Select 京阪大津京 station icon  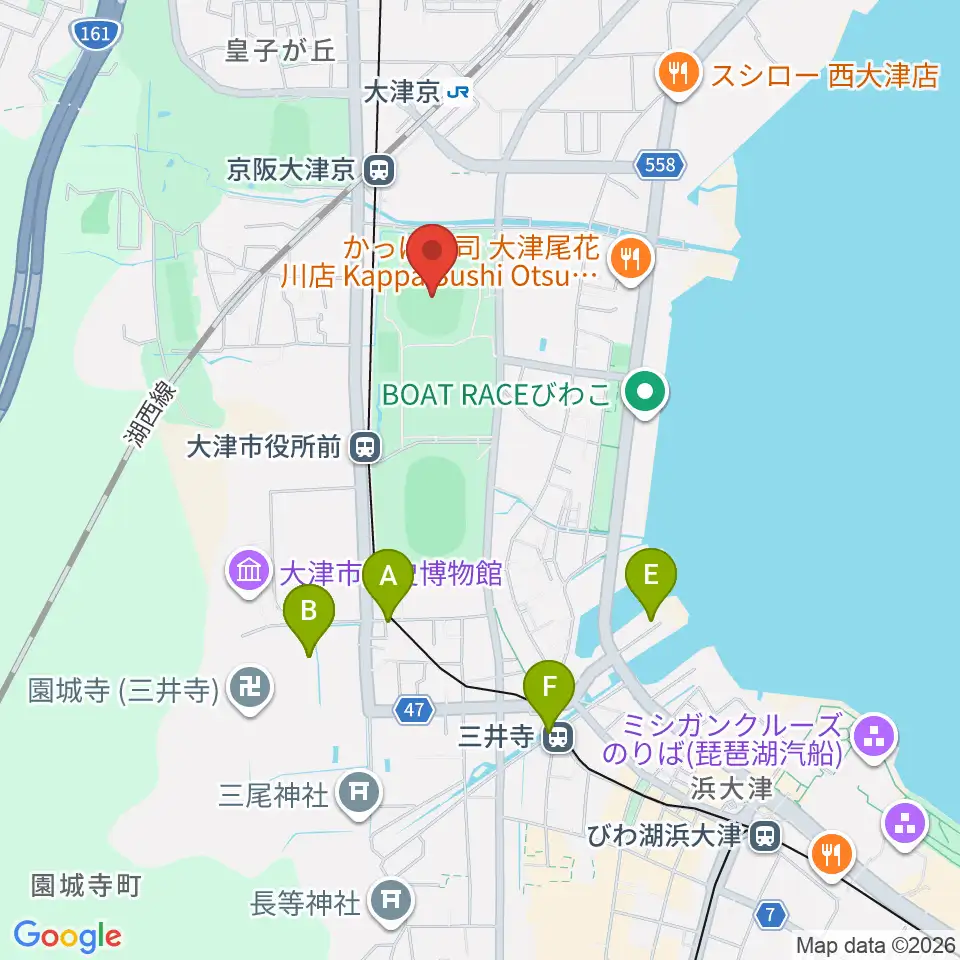pos(379,170)
